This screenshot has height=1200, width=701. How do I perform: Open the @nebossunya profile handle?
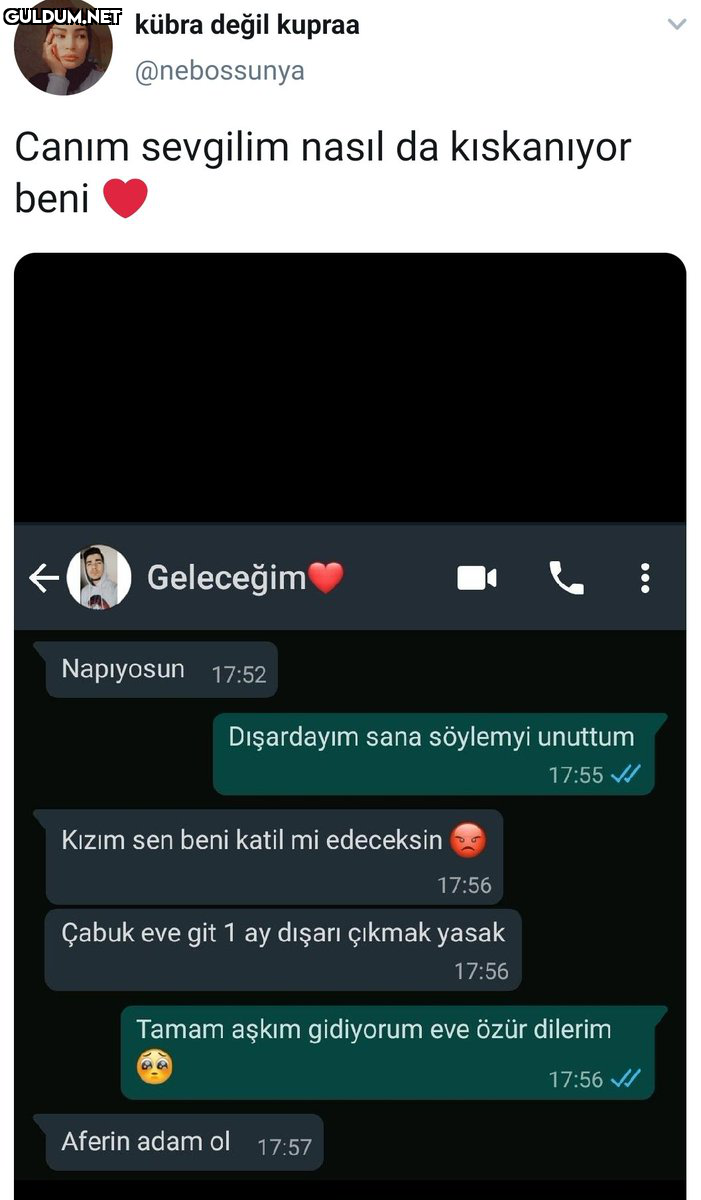point(219,71)
